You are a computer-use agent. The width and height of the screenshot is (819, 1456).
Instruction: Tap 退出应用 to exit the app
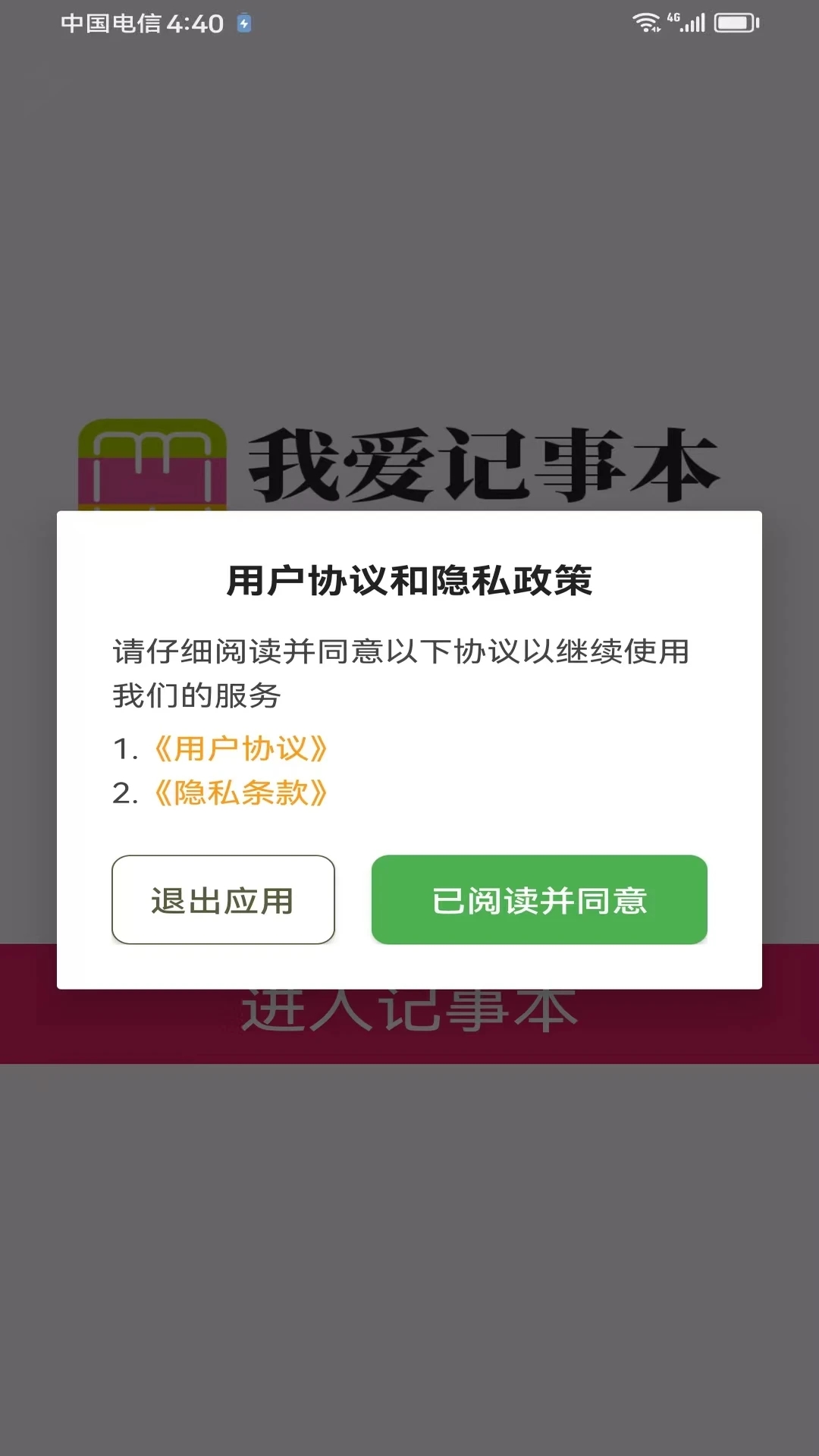[223, 900]
